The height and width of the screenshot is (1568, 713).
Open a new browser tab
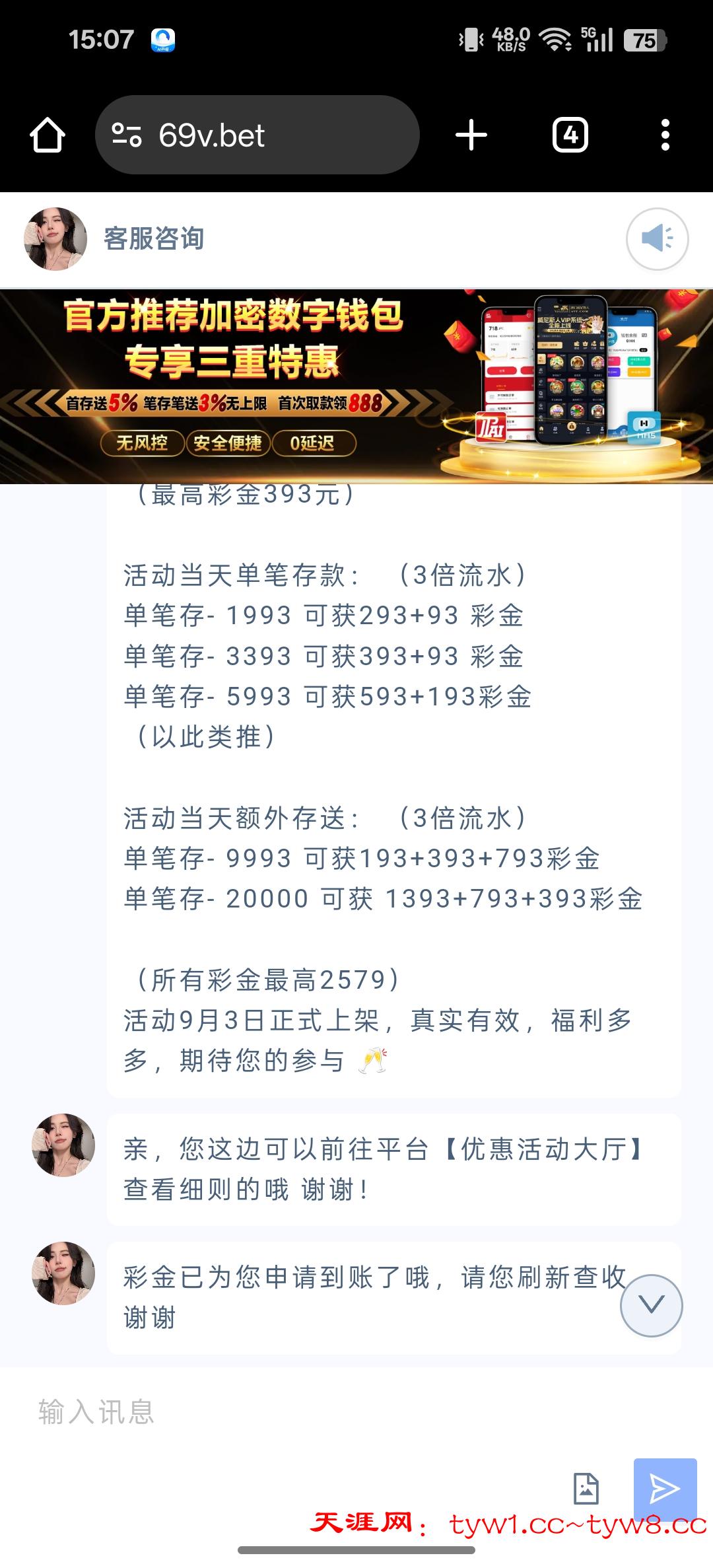pyautogui.click(x=471, y=135)
